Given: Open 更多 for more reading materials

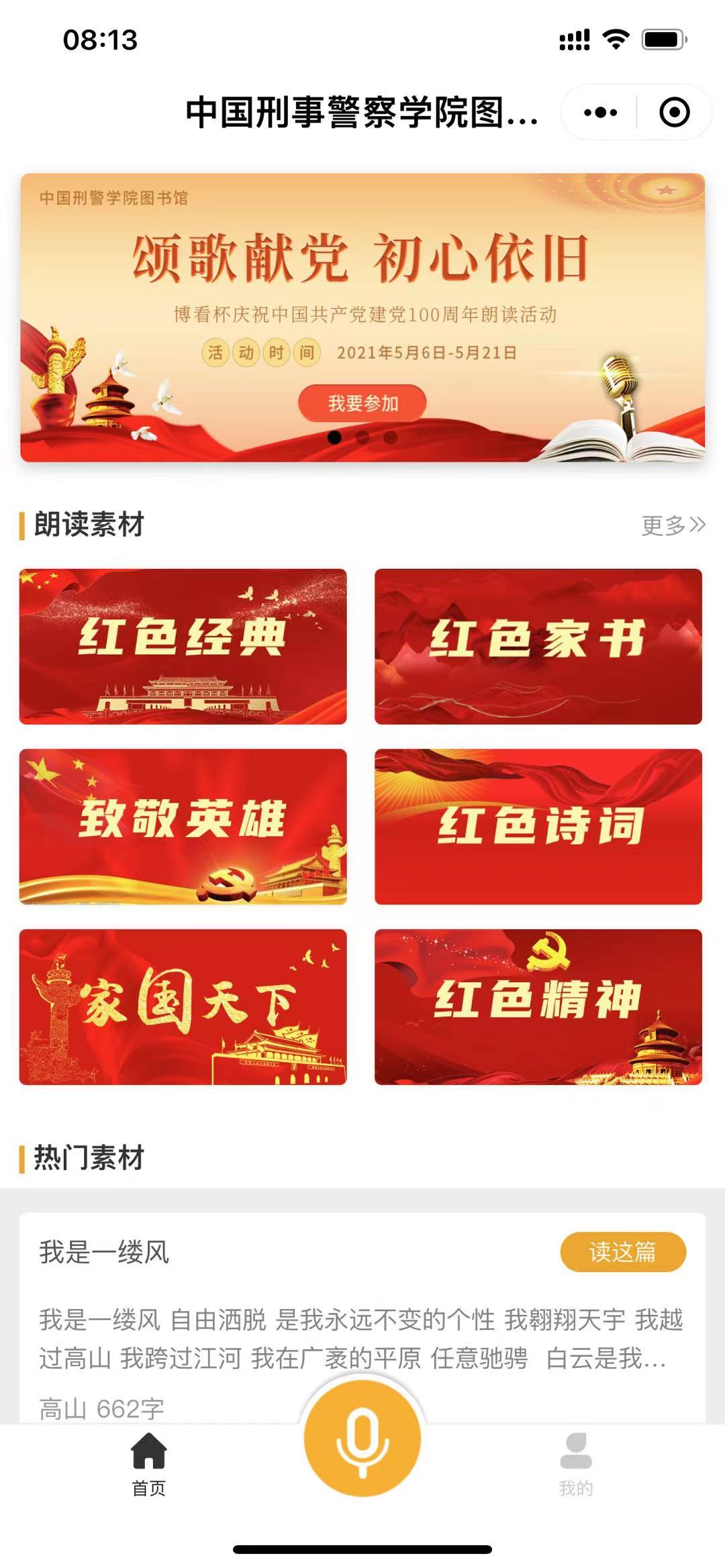Looking at the screenshot, I should coord(673,525).
